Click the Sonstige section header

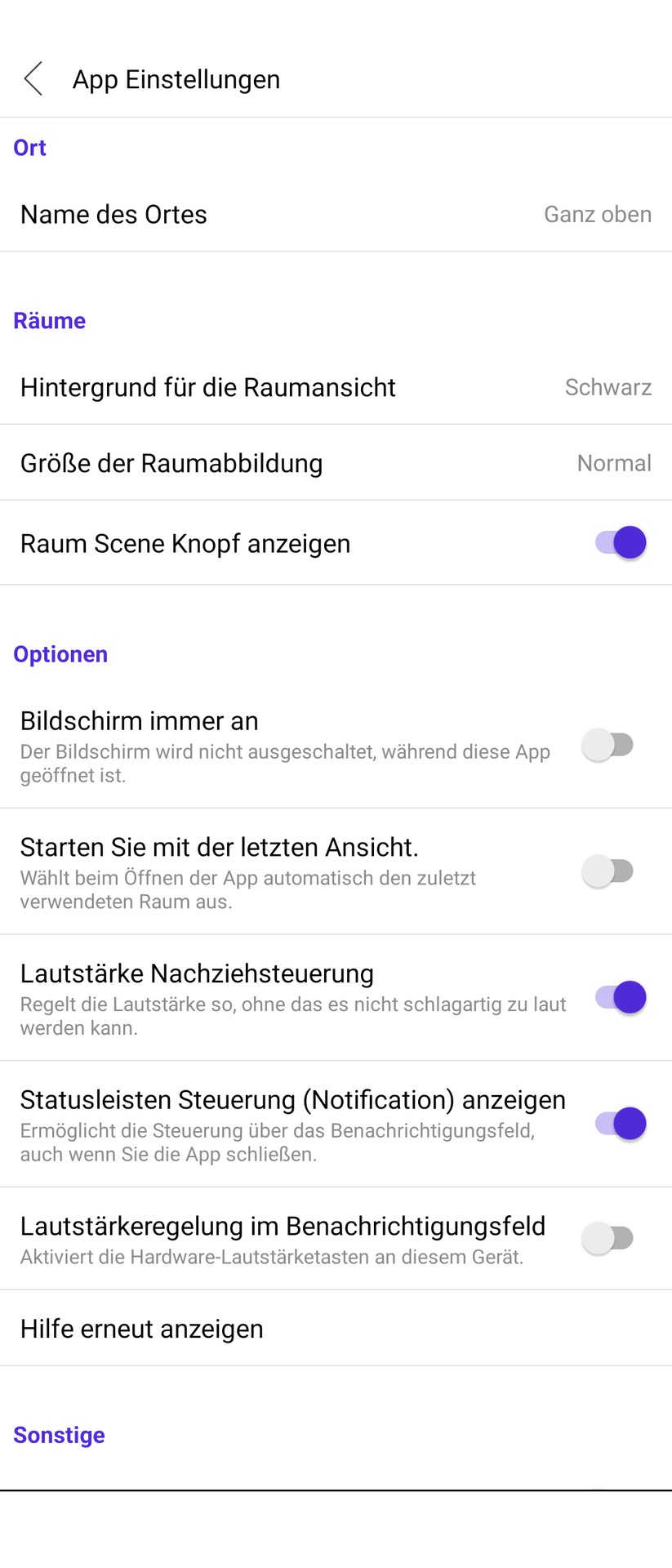pos(58,1435)
